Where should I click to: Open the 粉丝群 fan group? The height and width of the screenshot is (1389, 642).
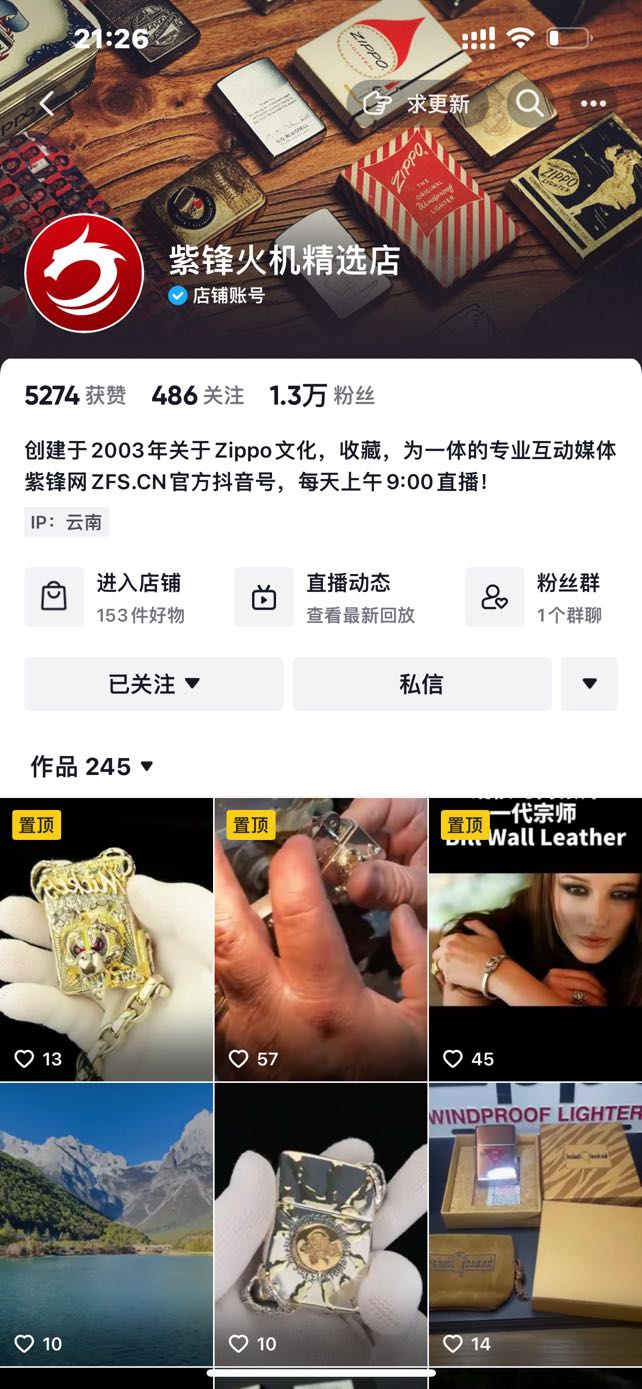(x=545, y=597)
